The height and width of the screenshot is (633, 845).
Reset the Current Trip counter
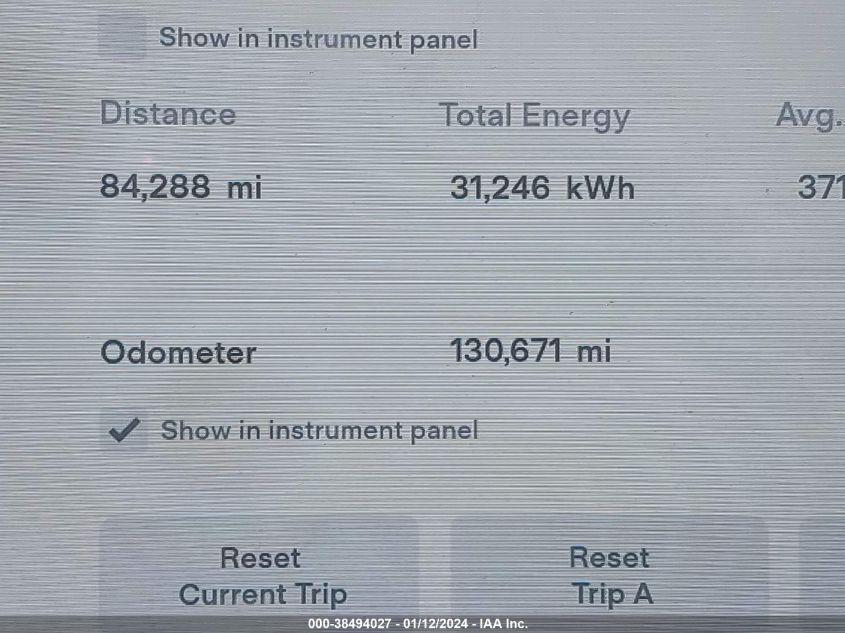(260, 575)
